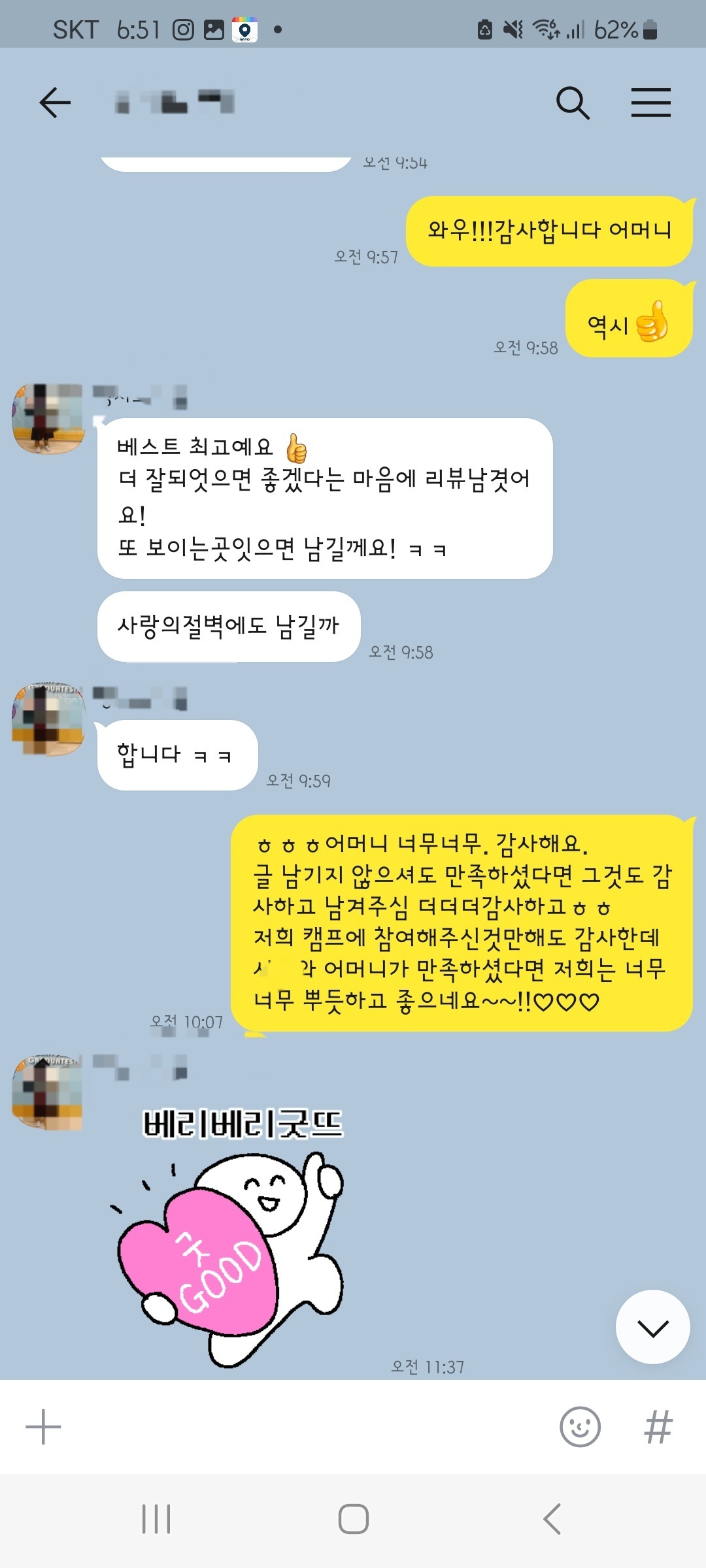Viewport: 706px width, 1568px height.
Task: Show recent apps from the navigation bar
Action: coord(156,1519)
